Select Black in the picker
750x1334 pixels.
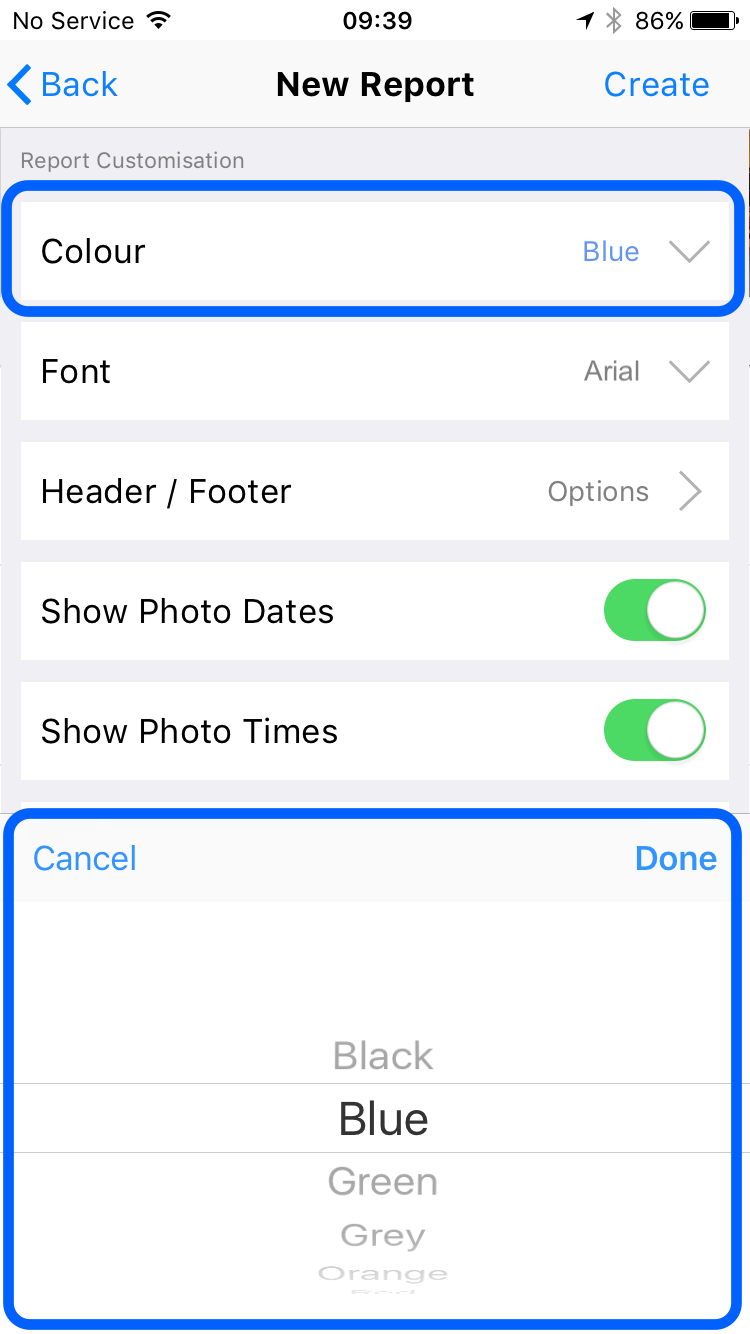click(x=383, y=1056)
